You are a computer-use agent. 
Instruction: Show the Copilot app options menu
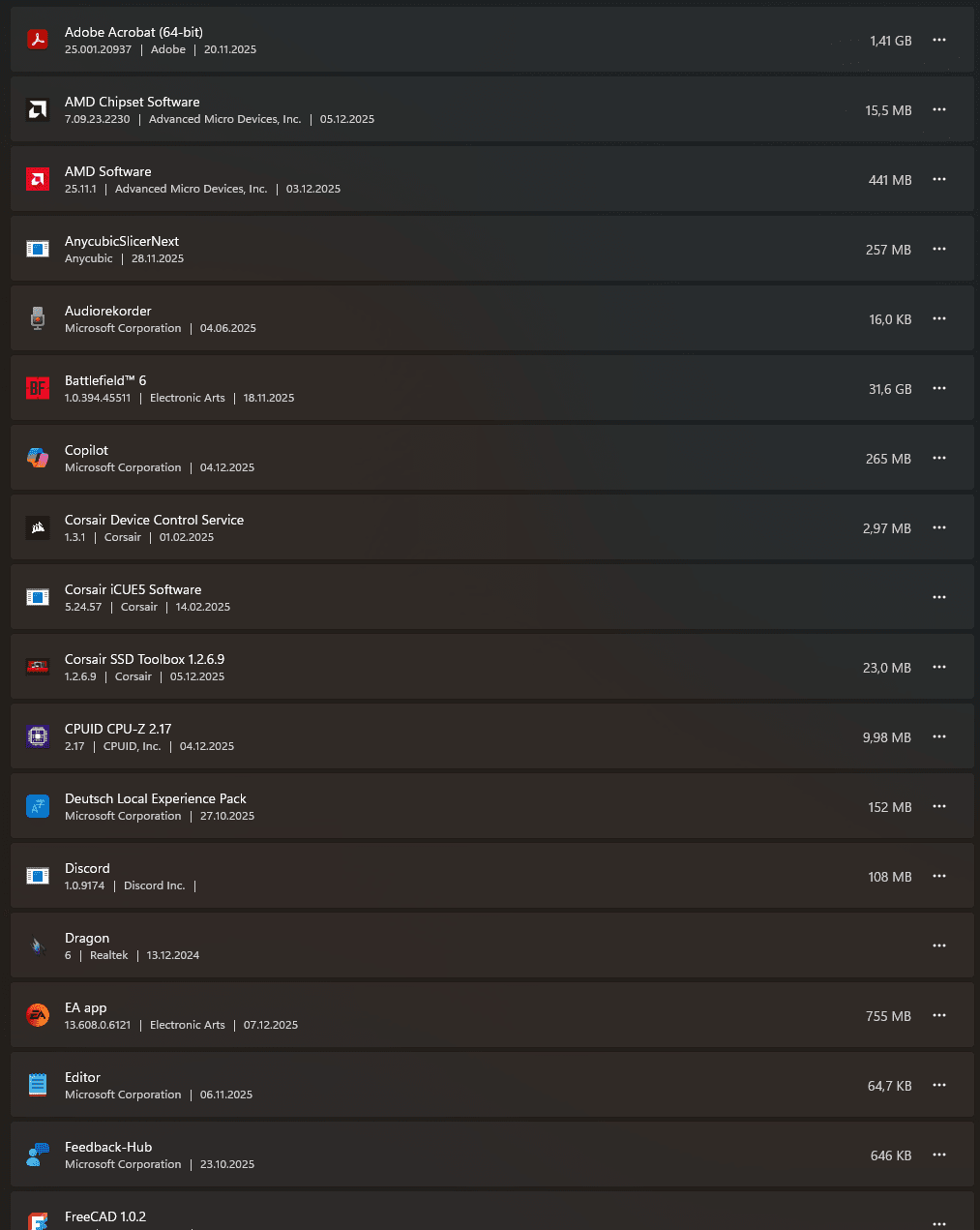pyautogui.click(x=938, y=458)
